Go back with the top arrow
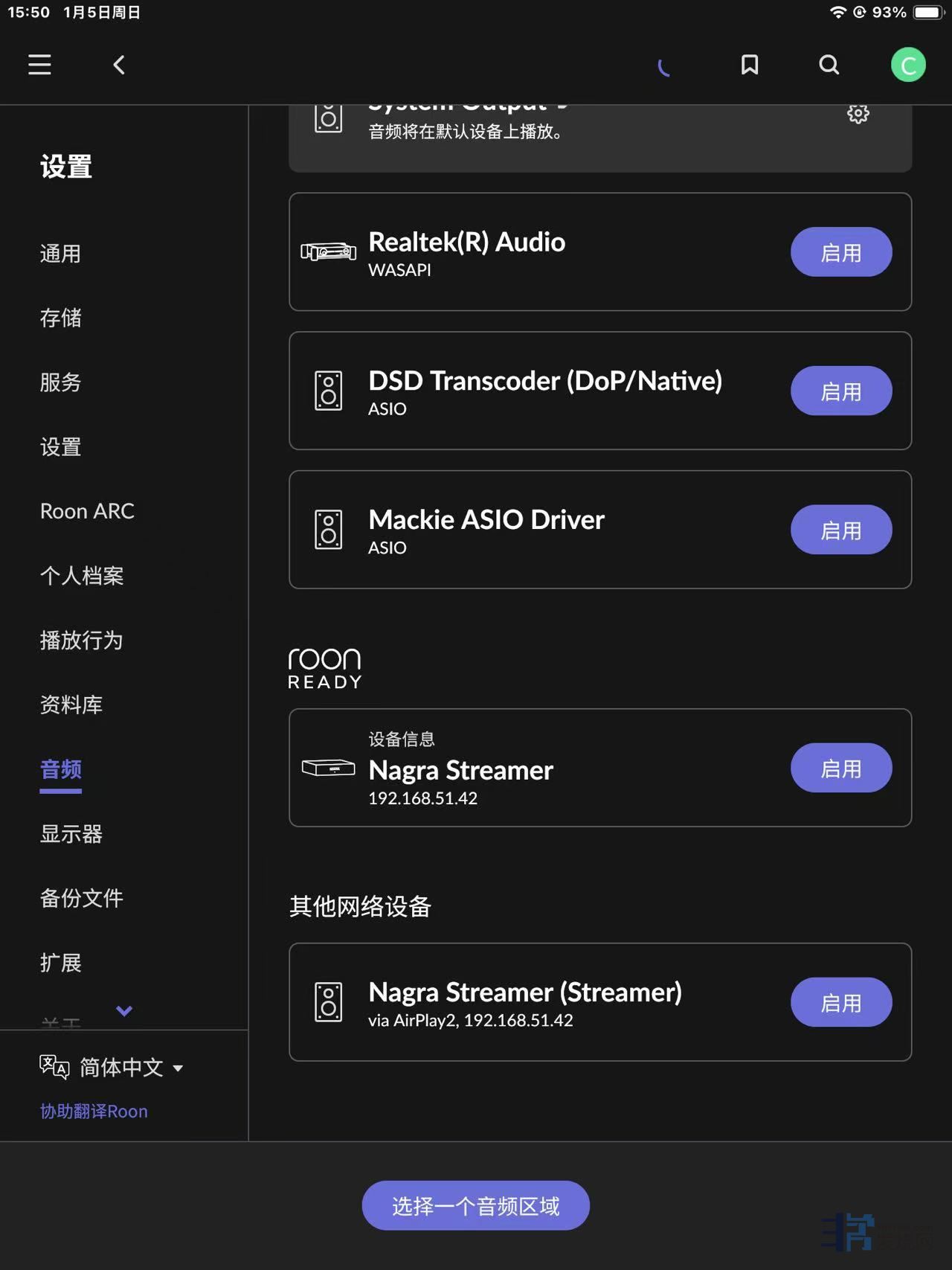Image resolution: width=952 pixels, height=1270 pixels. point(119,65)
